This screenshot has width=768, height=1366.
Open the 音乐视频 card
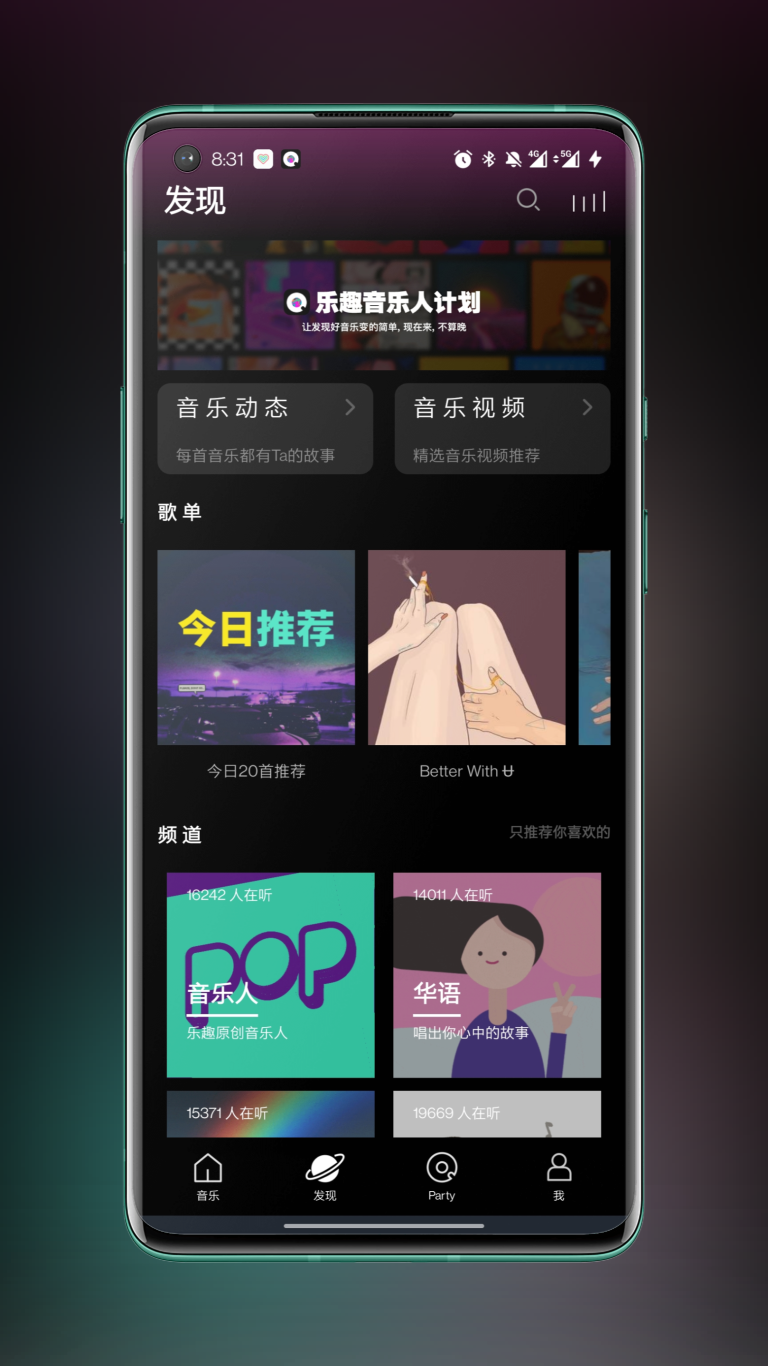click(x=502, y=428)
